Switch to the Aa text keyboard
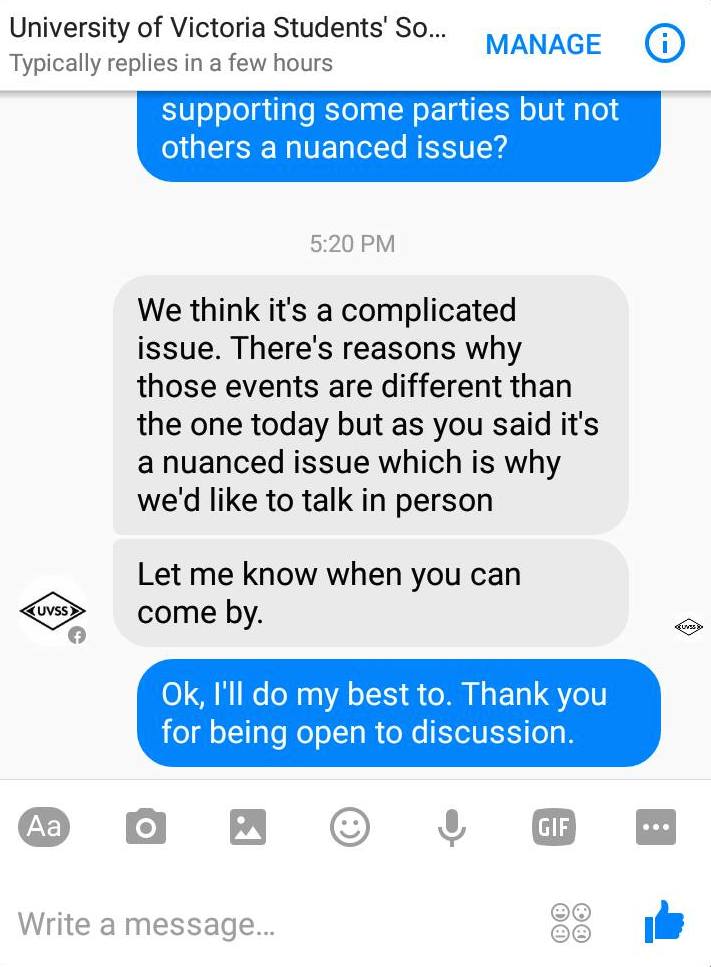 tap(44, 826)
